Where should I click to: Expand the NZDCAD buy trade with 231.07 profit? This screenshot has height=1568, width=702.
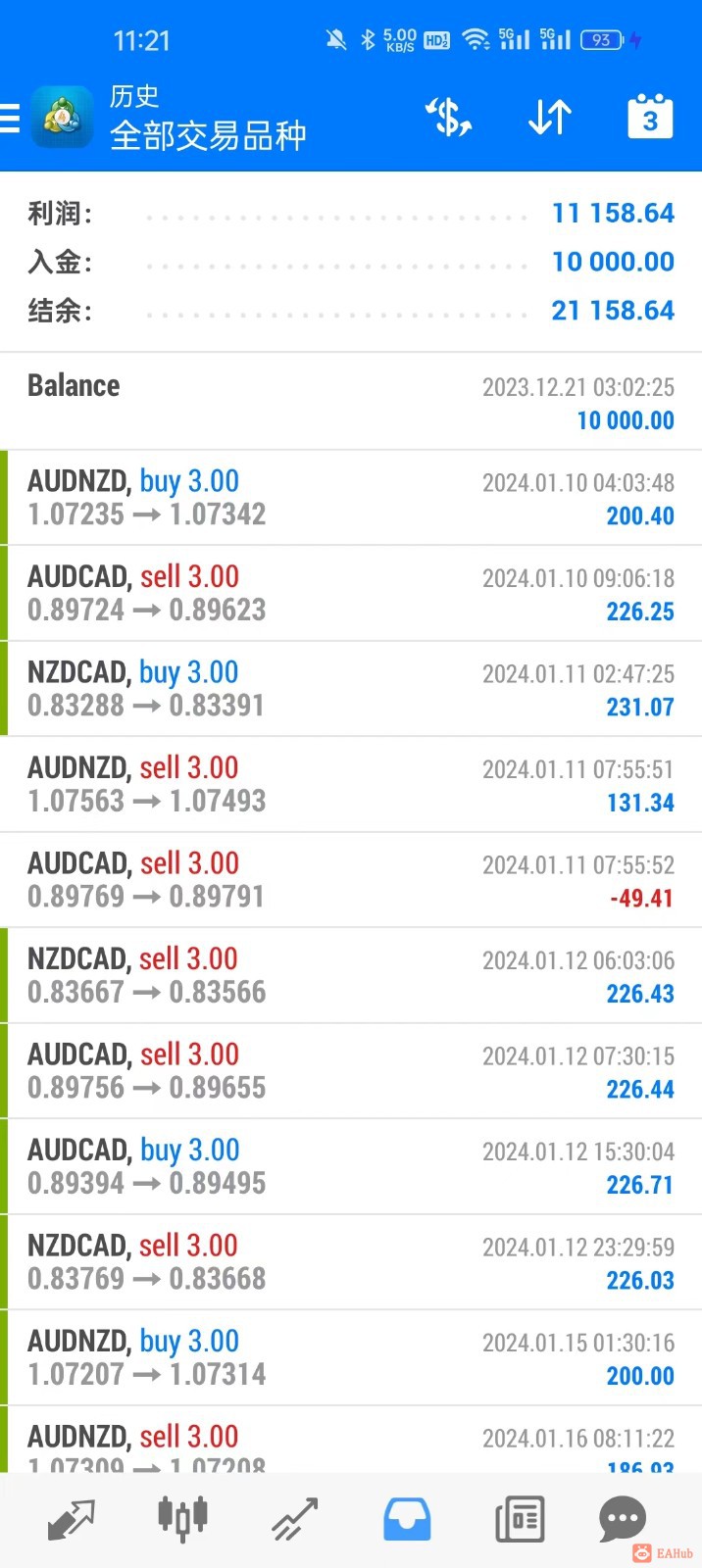(351, 689)
